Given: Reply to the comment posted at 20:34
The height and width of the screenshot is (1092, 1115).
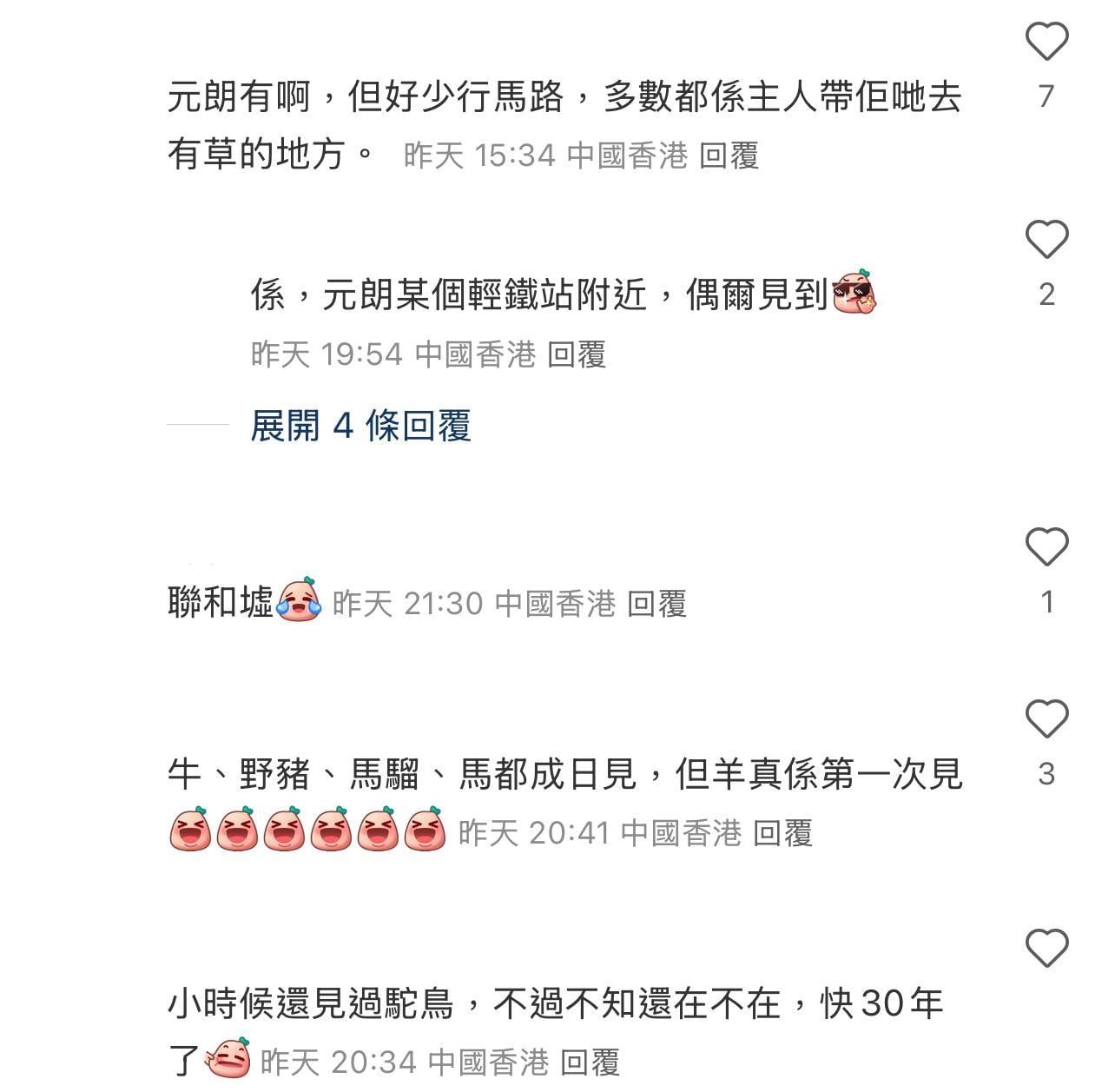Looking at the screenshot, I should tap(590, 1062).
